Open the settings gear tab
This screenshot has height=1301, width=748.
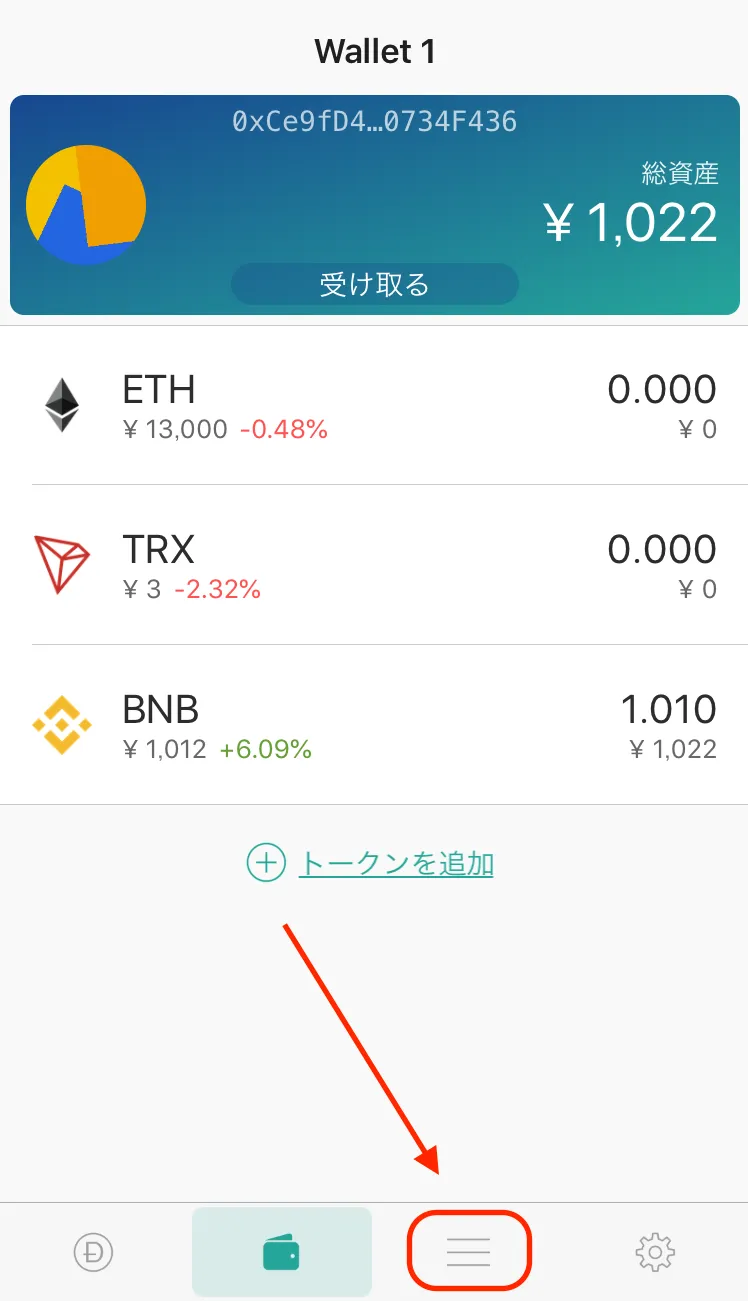(655, 1251)
